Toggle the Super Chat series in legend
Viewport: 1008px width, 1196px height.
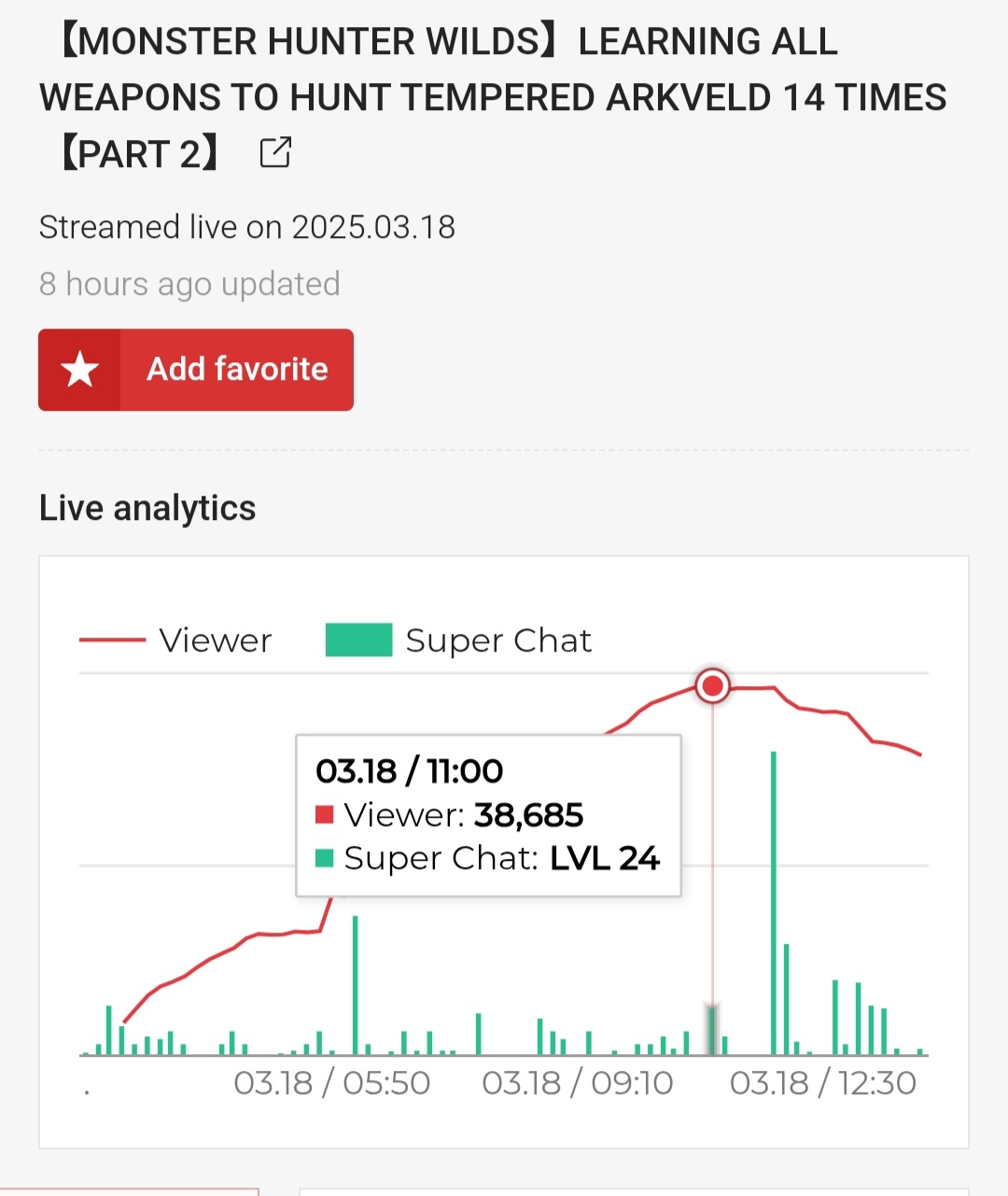458,640
